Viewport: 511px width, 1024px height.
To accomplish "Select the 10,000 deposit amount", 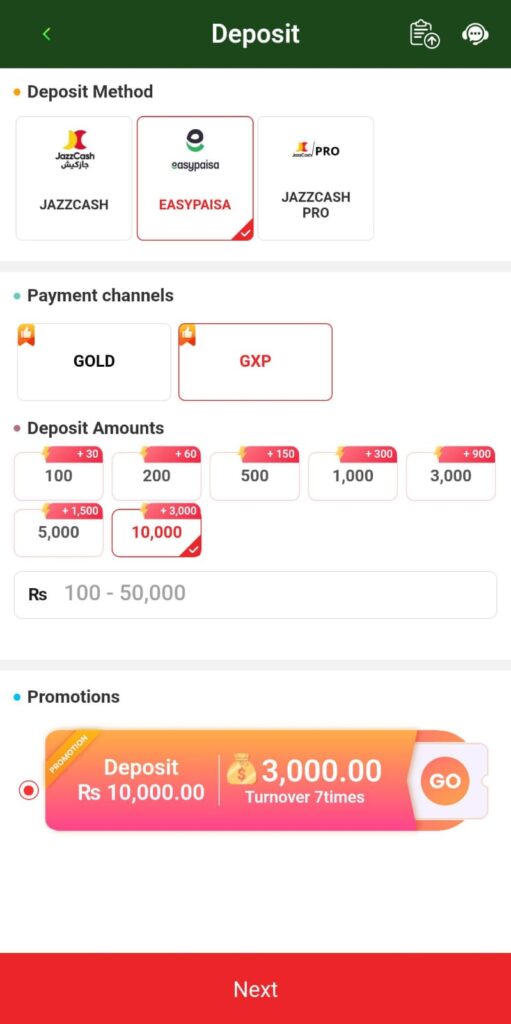I will [157, 530].
